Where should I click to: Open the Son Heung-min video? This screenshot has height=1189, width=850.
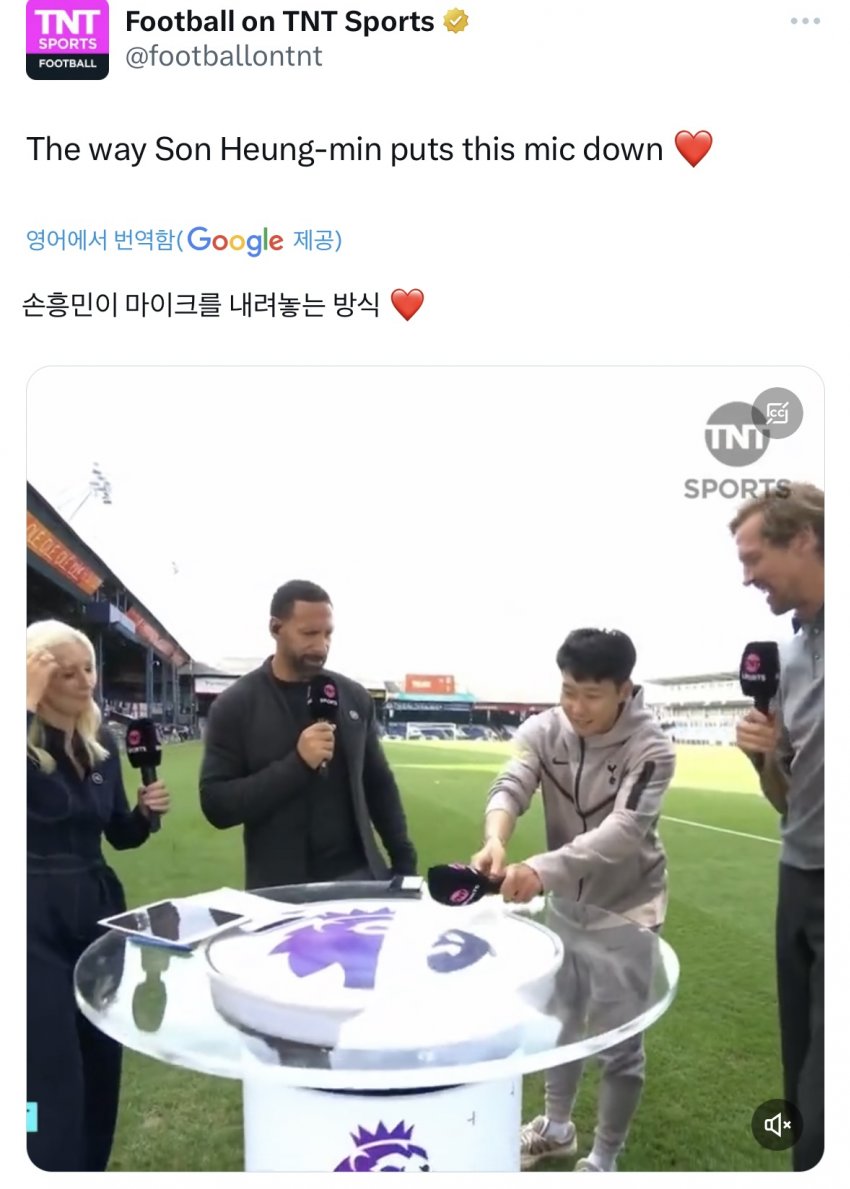(425, 768)
